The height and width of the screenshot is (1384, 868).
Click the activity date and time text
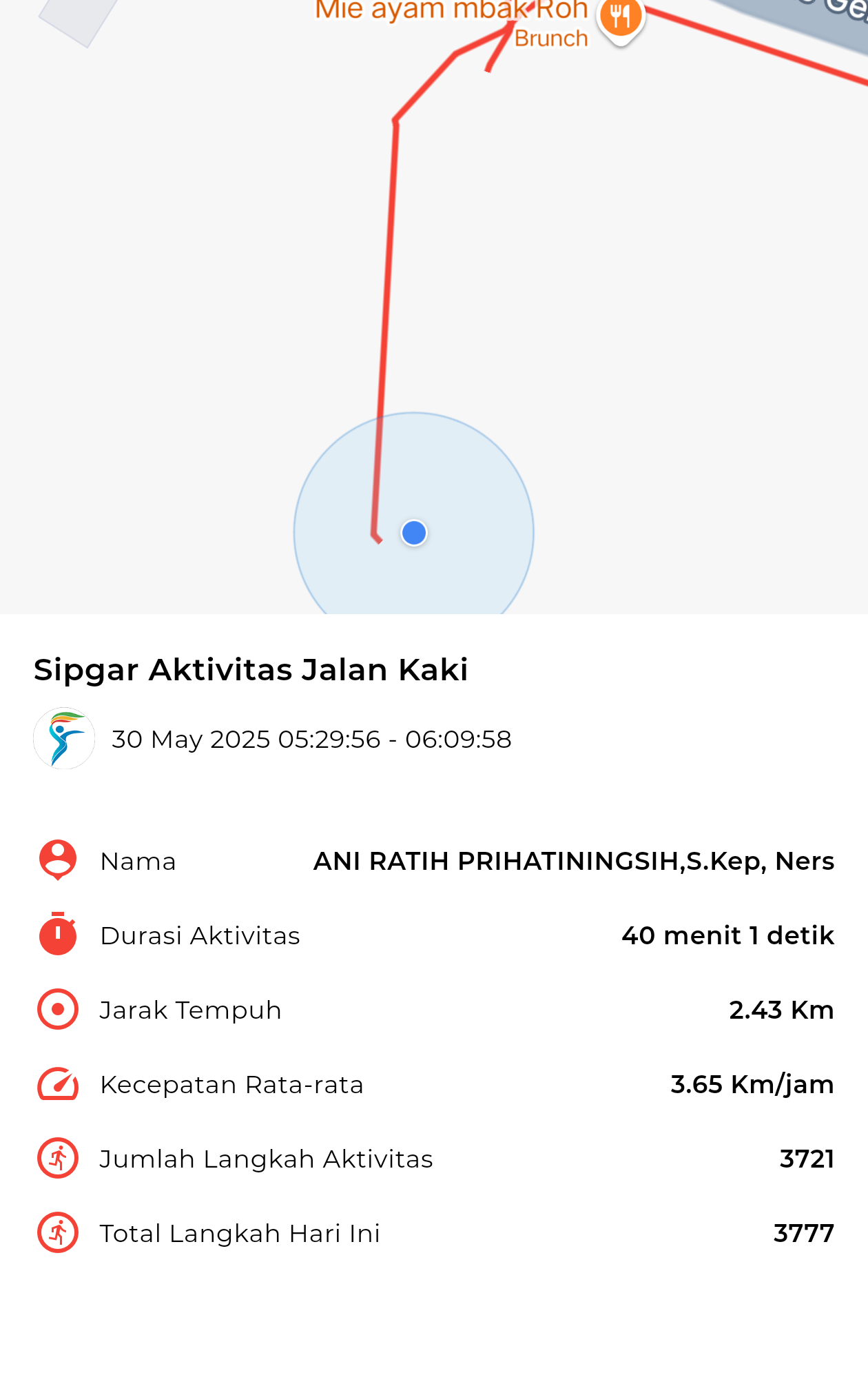[311, 739]
